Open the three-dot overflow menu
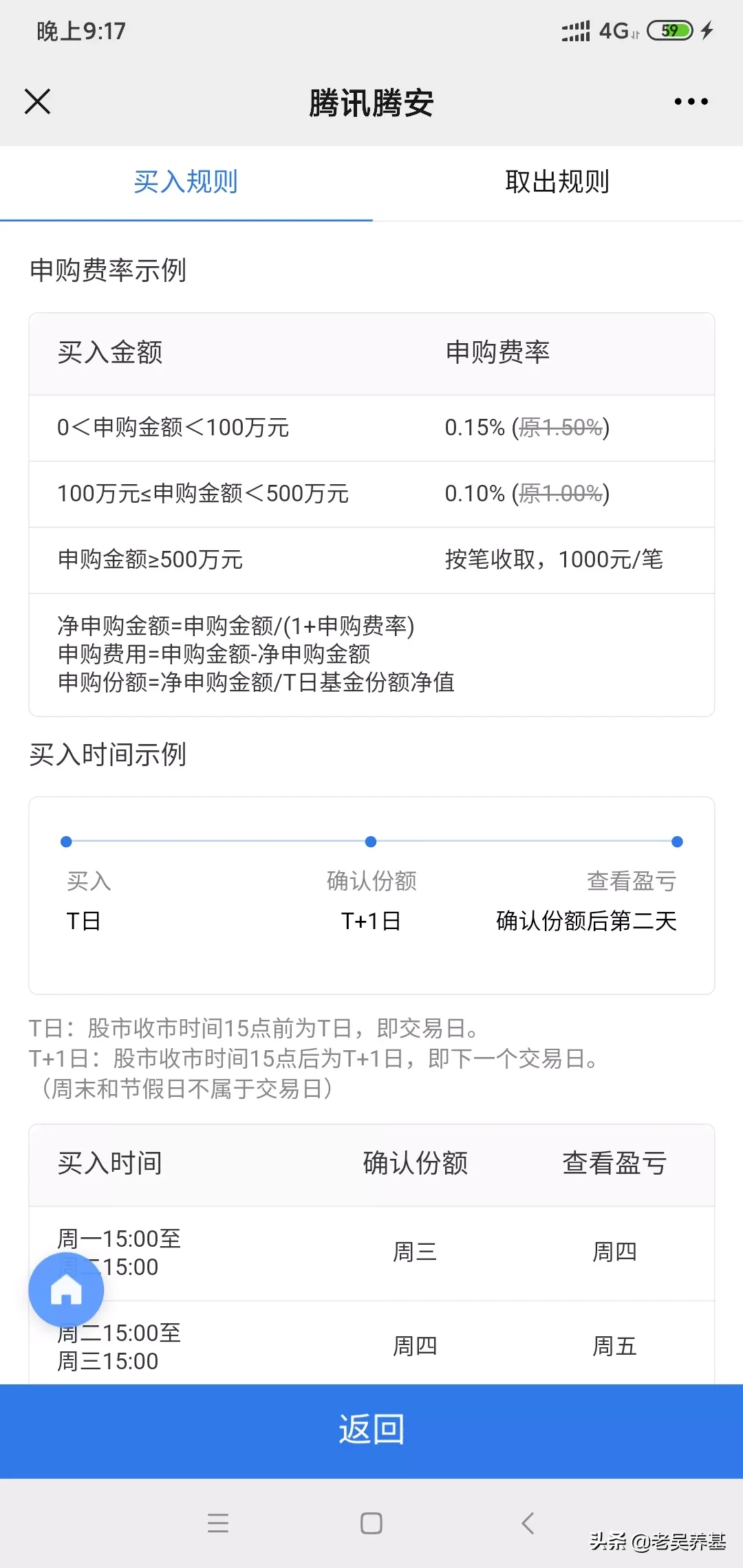 point(691,102)
